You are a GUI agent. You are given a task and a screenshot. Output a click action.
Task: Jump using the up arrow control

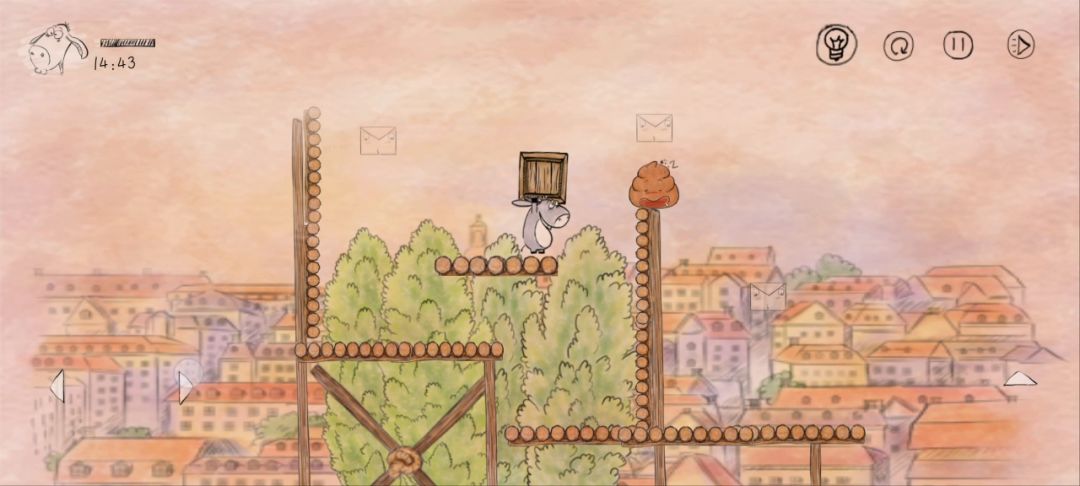1020,379
